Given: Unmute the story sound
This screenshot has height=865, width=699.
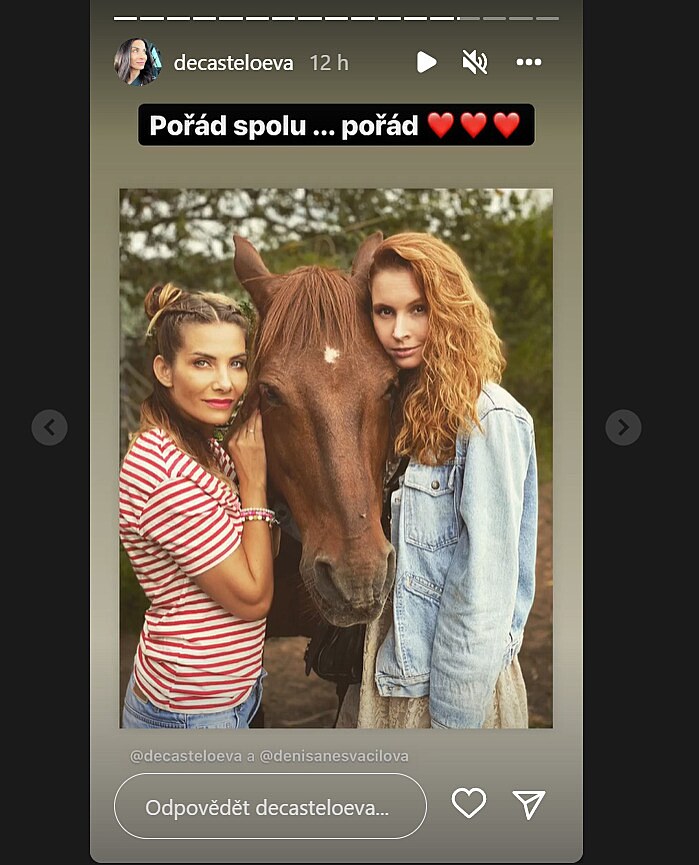Looking at the screenshot, I should 475,62.
